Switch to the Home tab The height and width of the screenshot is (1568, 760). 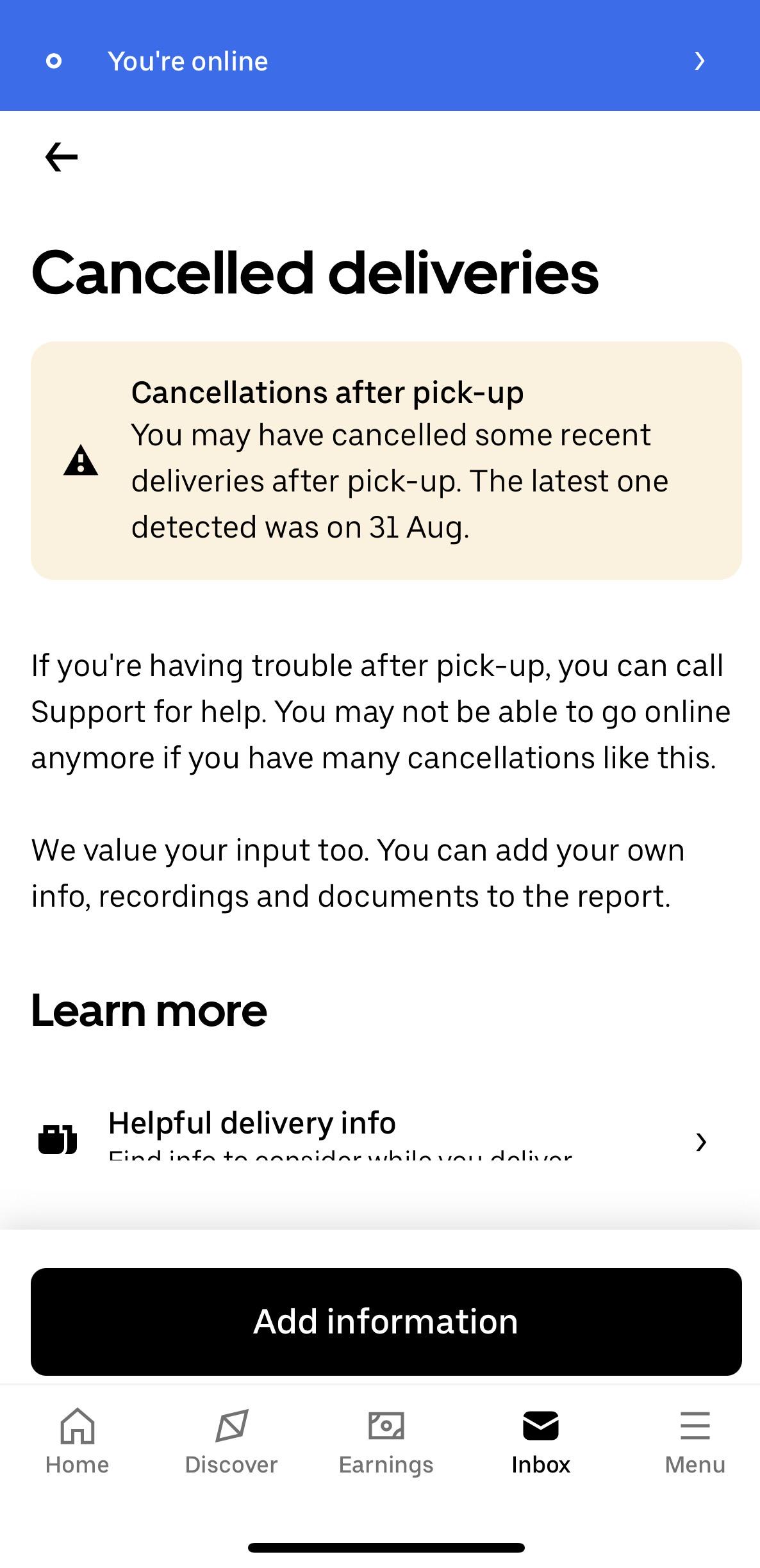point(78,1442)
